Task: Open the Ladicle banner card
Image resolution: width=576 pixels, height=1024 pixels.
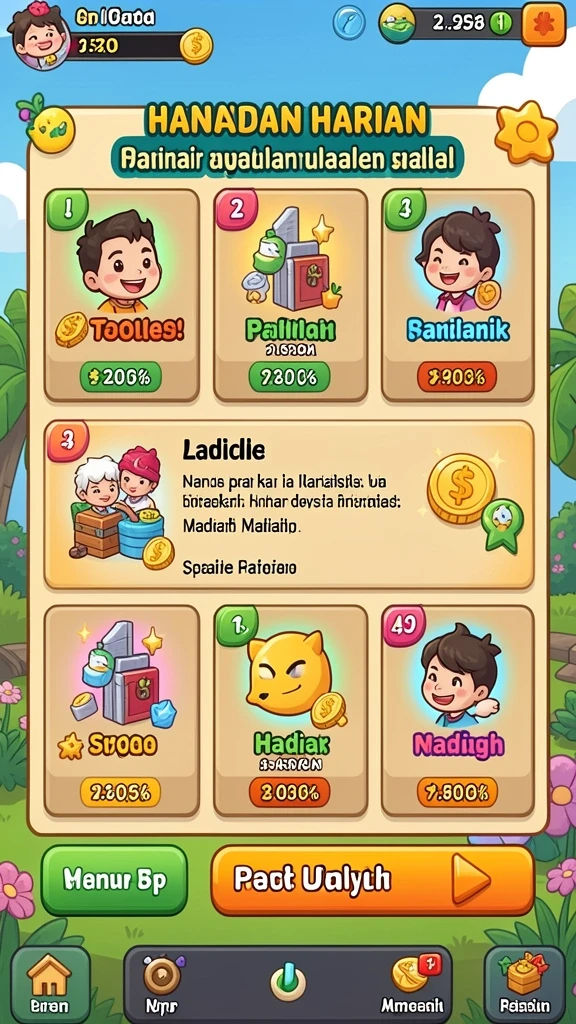Action: pyautogui.click(x=289, y=505)
